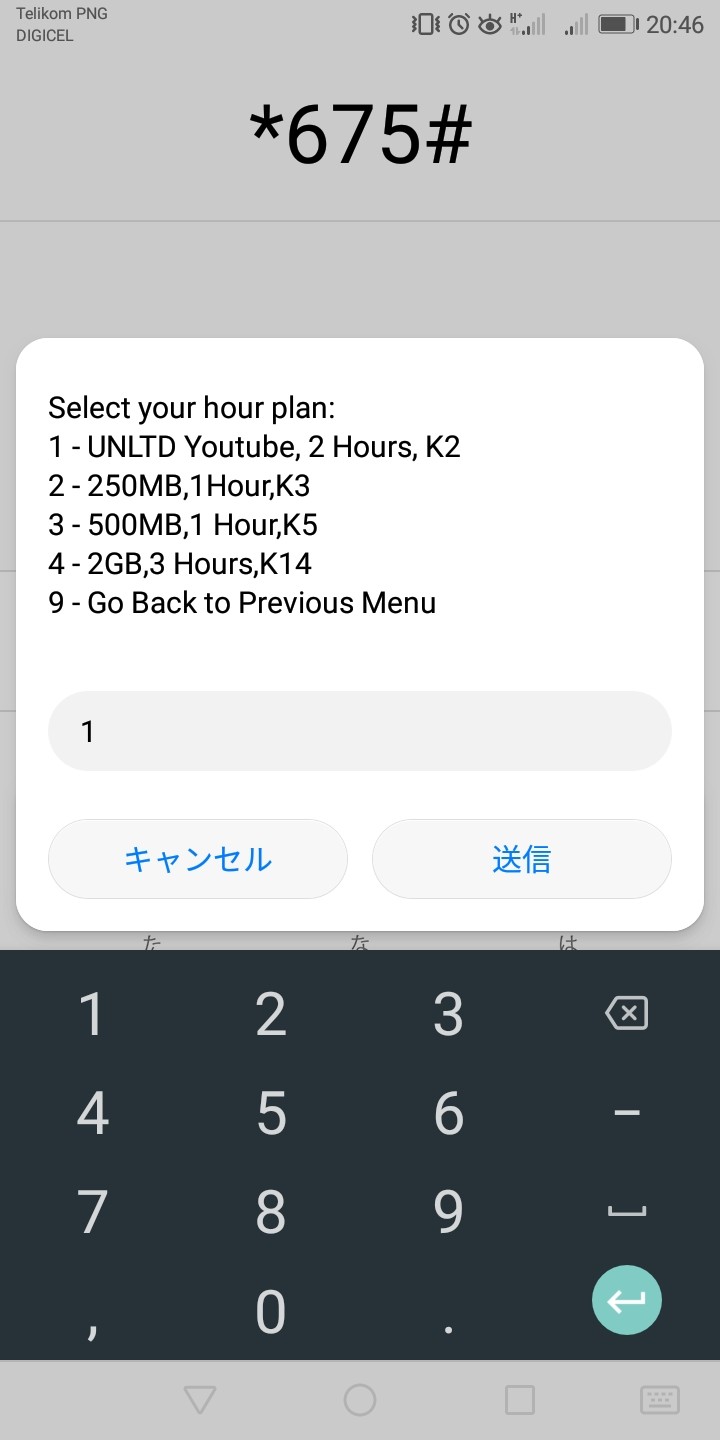
Task: Hide the keyboard via navigation bar icon
Action: [660, 1400]
